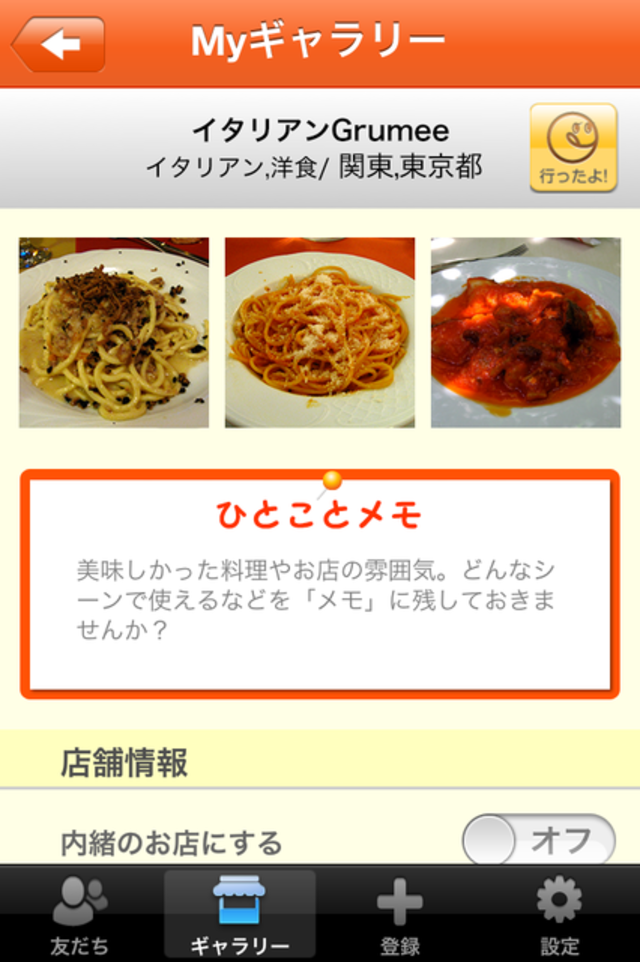View the tomato spaghetti with cheese photo

click(x=319, y=332)
